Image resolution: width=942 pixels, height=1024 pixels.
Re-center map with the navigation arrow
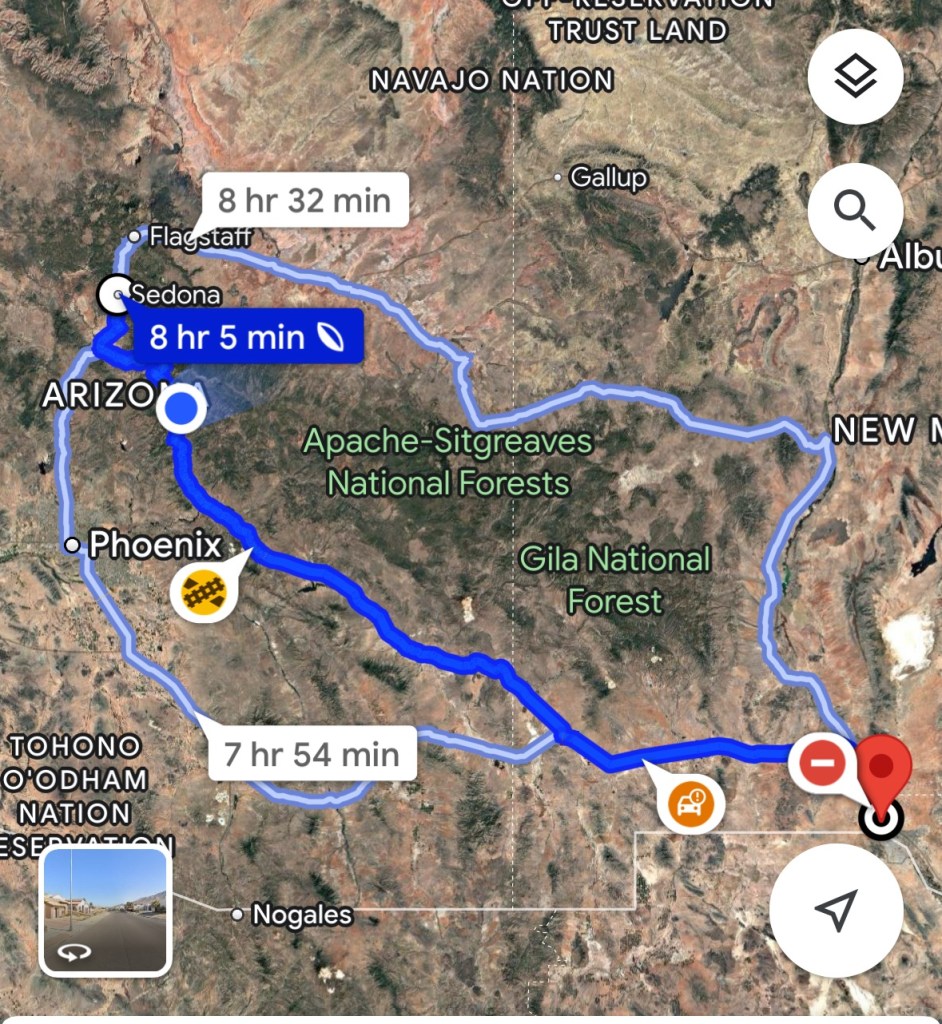point(836,909)
